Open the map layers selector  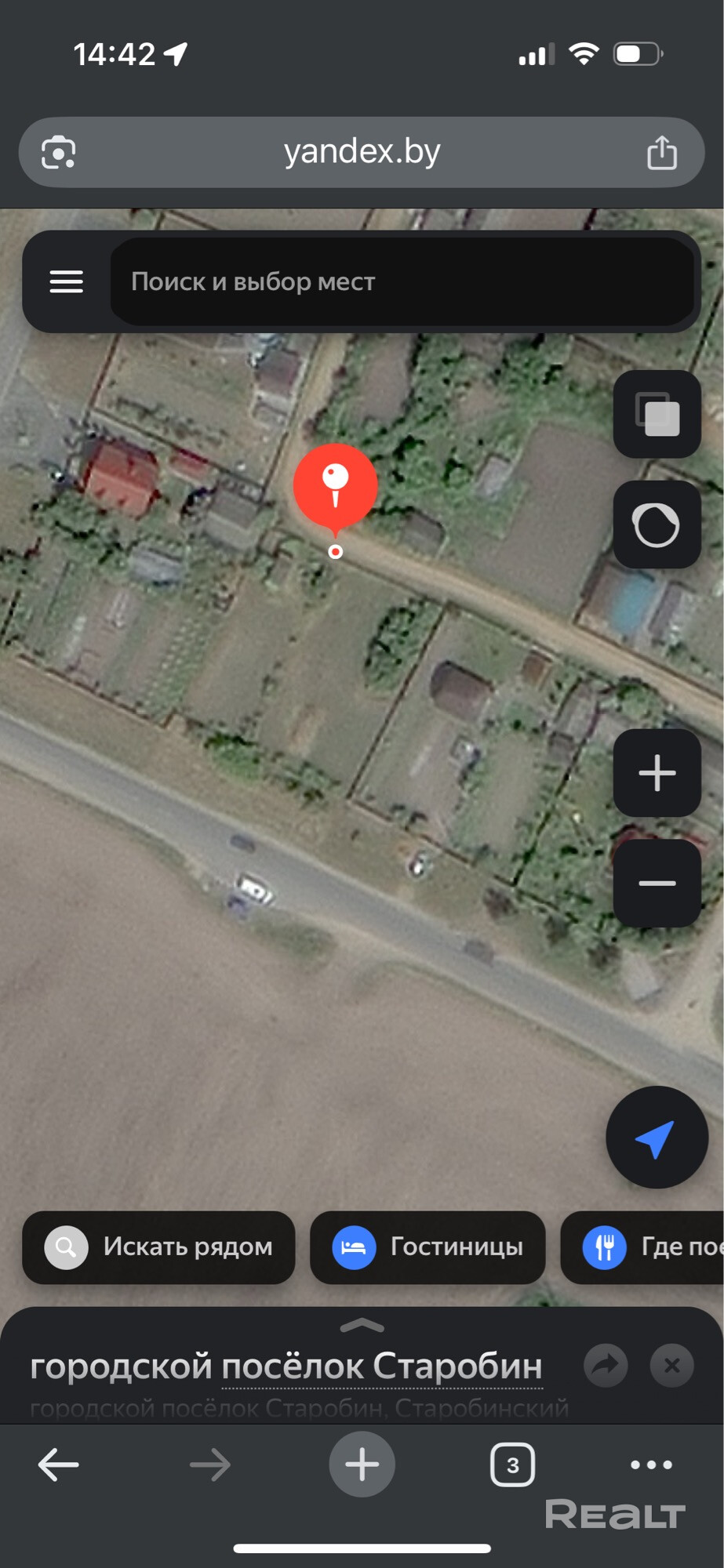click(x=657, y=414)
